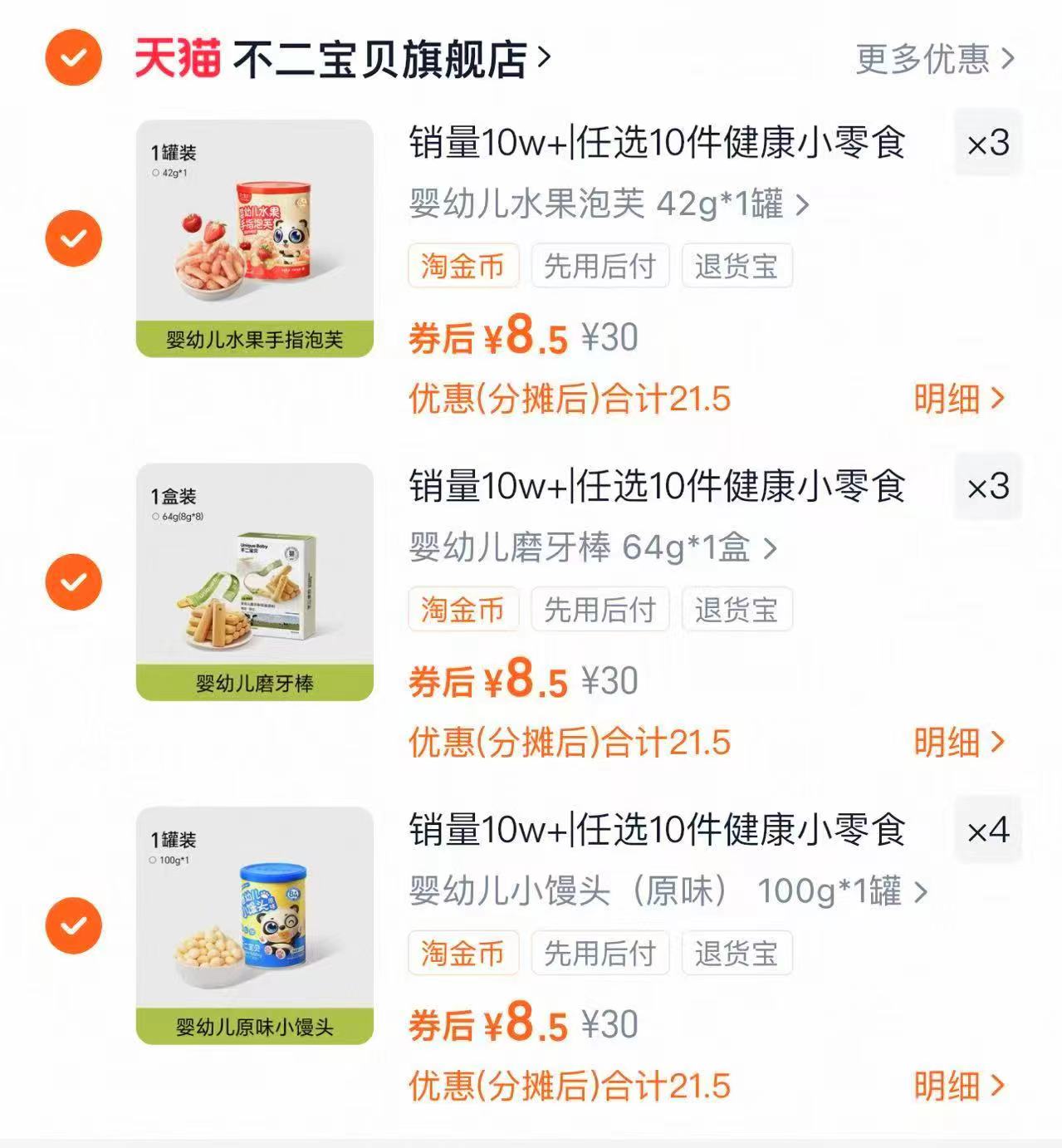
Task: Click the 退货宝 badge on the teething stick item
Action: (737, 609)
